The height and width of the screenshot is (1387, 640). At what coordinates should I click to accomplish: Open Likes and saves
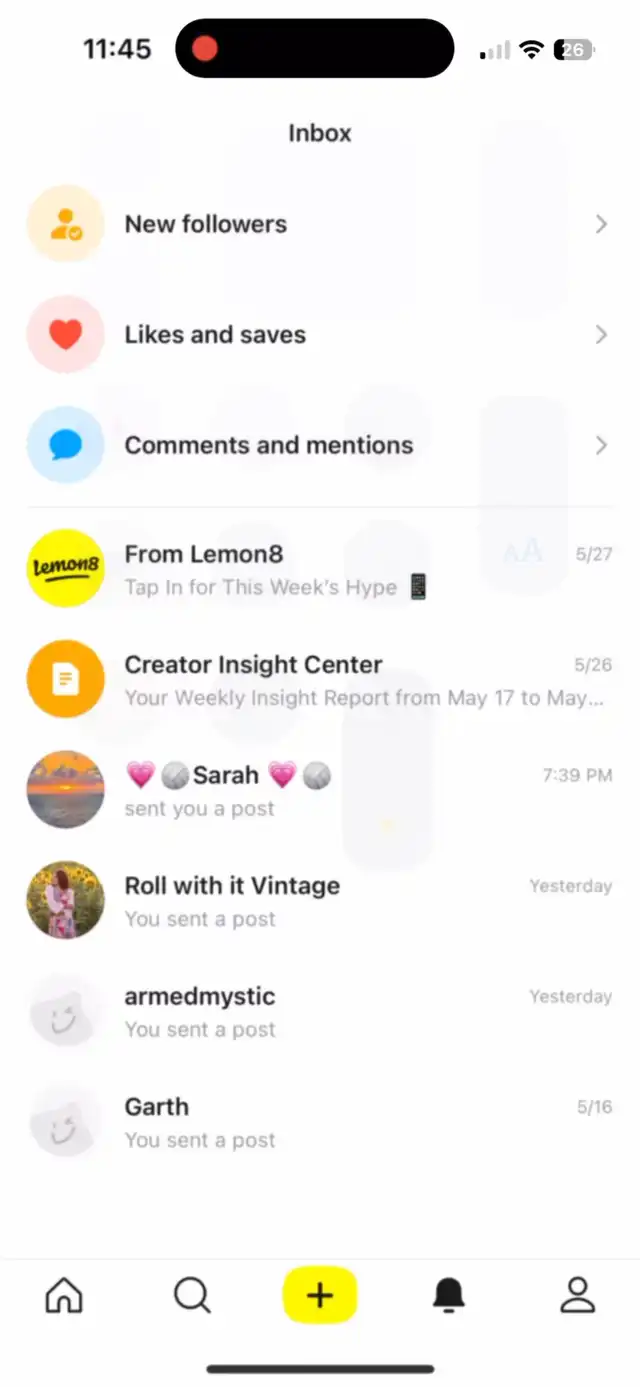pos(320,335)
